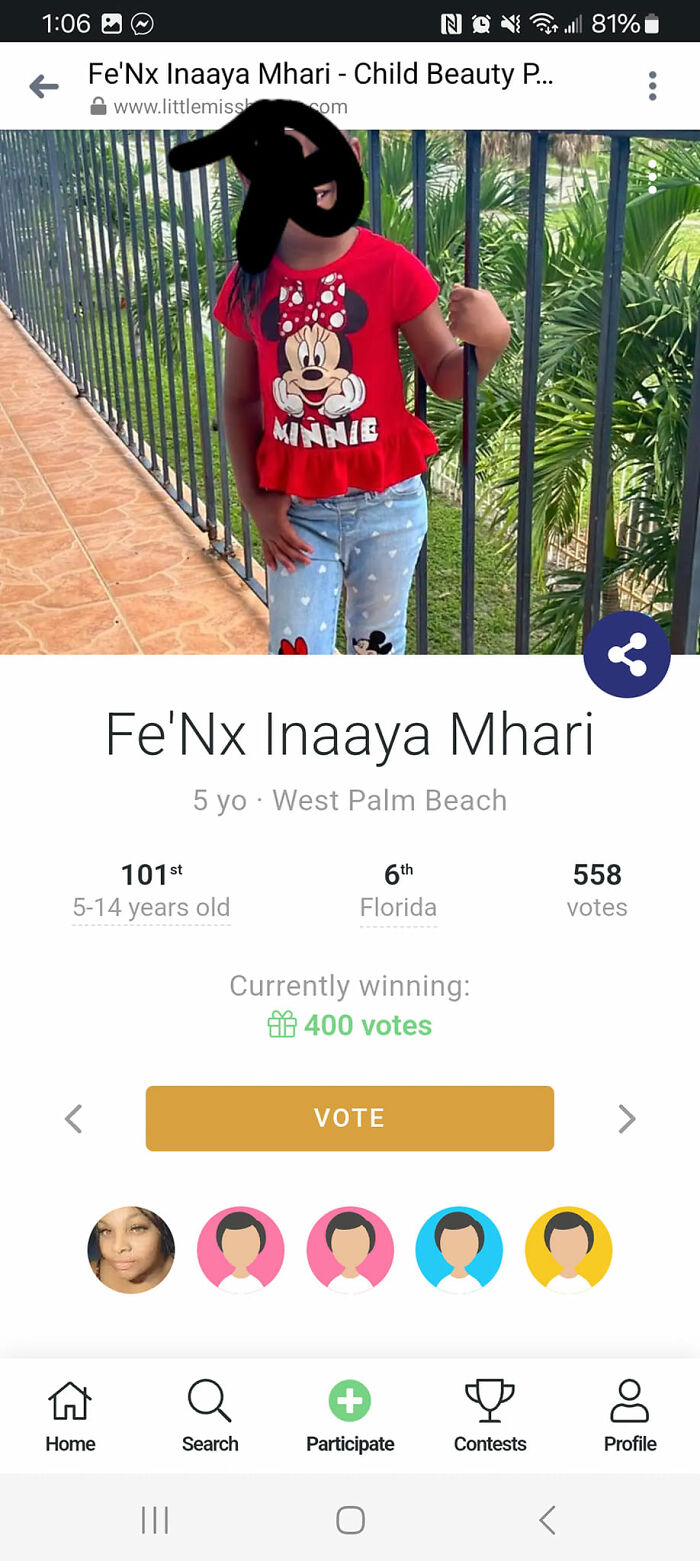700x1561 pixels.
Task: Share this contestant's profile
Action: [627, 655]
